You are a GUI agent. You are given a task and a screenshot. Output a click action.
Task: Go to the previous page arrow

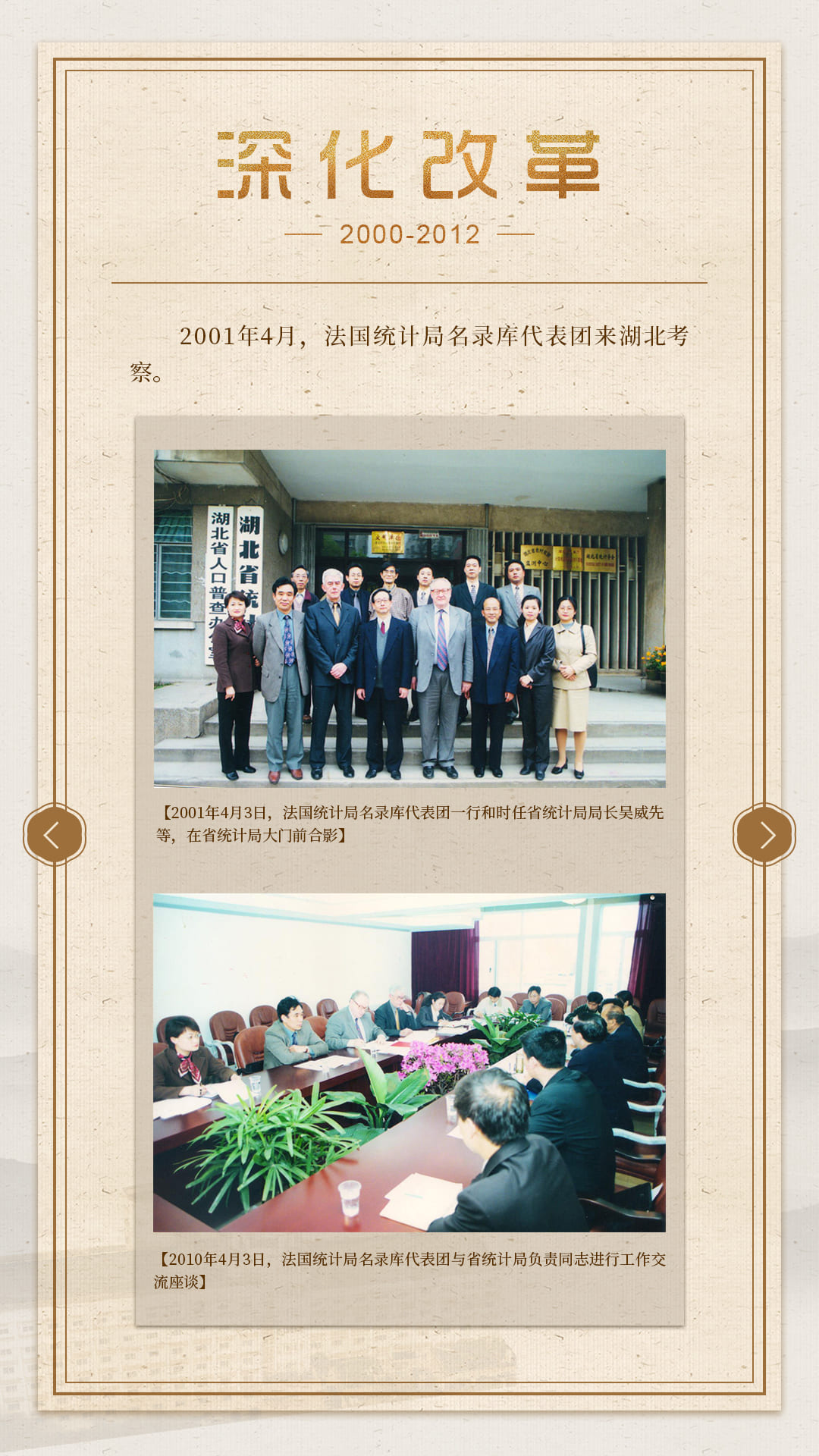pos(54,835)
